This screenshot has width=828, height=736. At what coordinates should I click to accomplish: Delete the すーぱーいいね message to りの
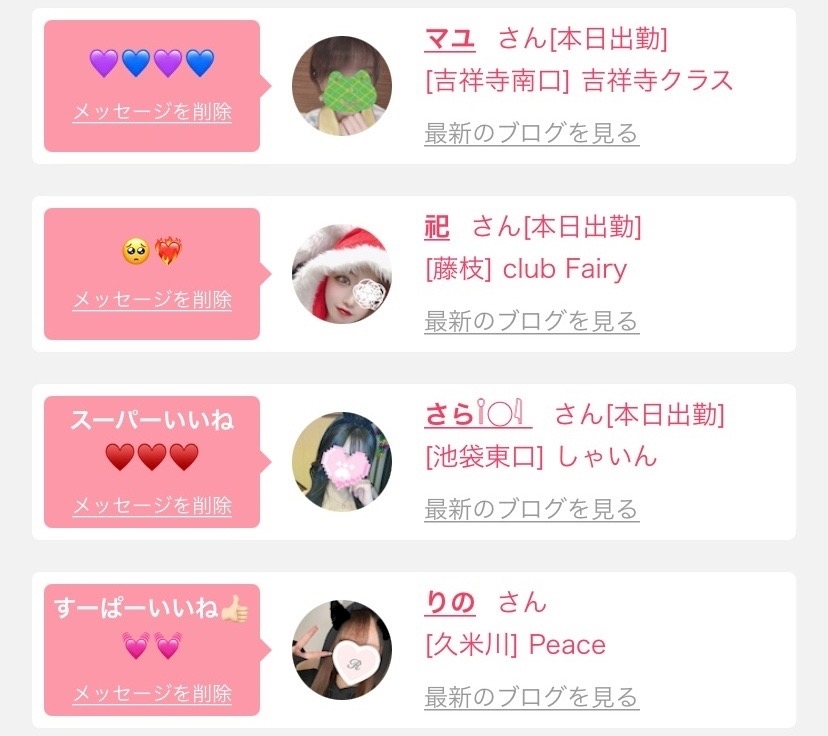[152, 694]
